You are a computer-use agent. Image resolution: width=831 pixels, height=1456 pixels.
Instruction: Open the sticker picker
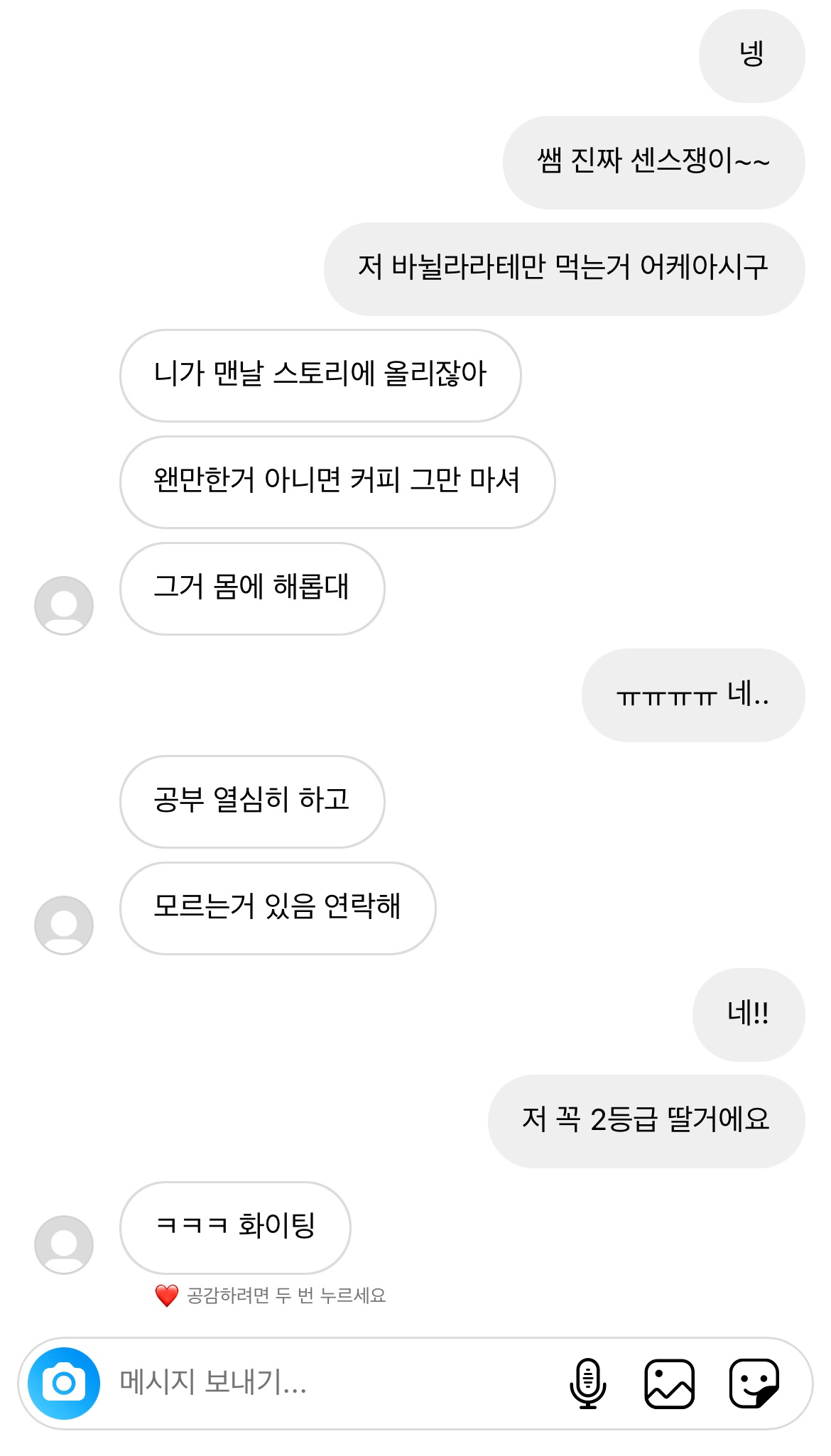point(754,1383)
